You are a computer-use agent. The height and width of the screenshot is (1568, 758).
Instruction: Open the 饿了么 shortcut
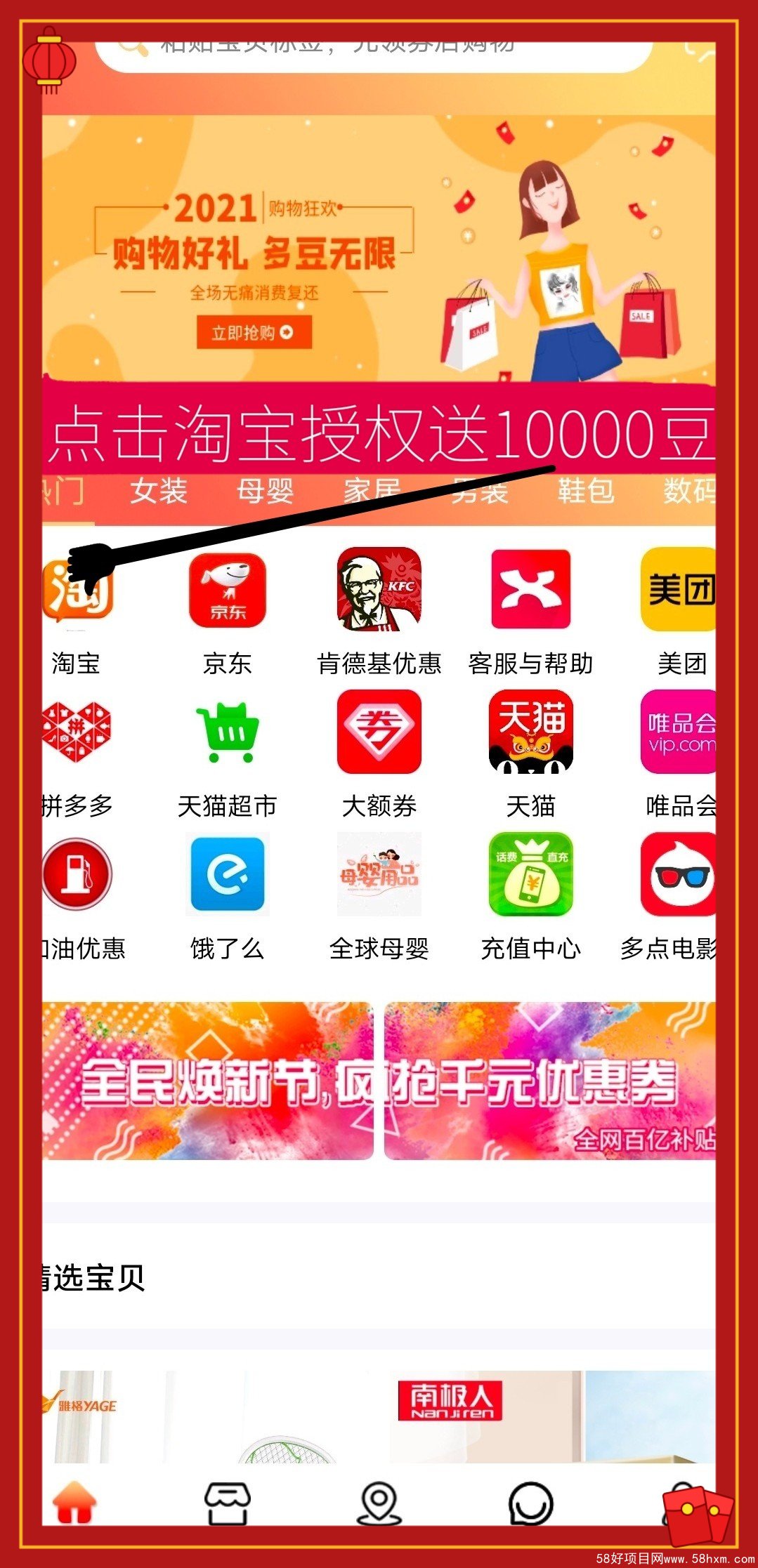[228, 875]
